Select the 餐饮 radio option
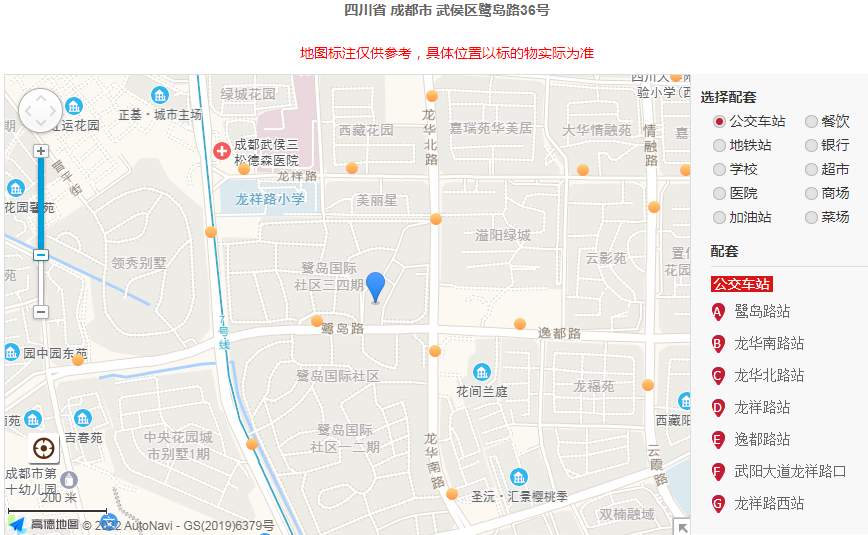The image size is (868, 535). pos(811,121)
